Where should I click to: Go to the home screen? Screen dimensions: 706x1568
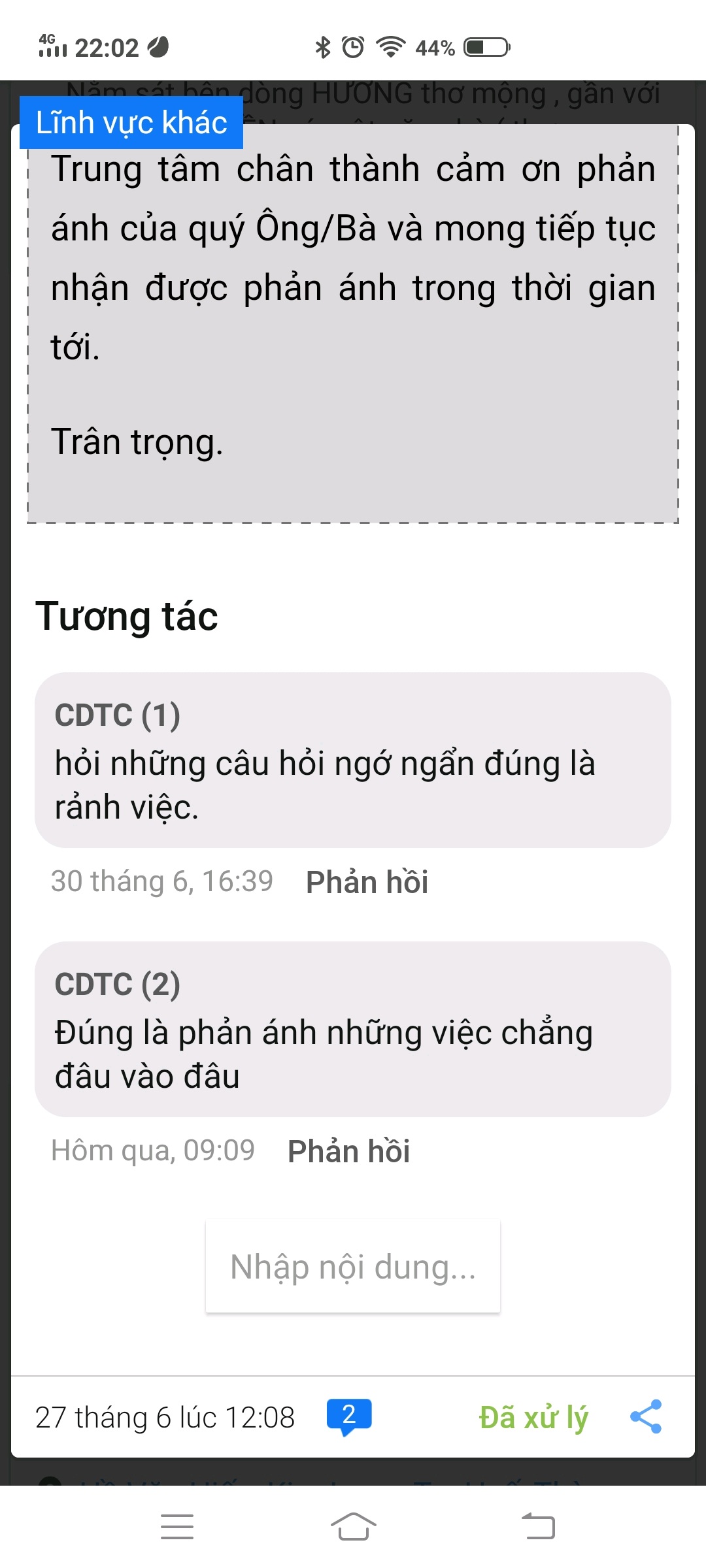(353, 1526)
